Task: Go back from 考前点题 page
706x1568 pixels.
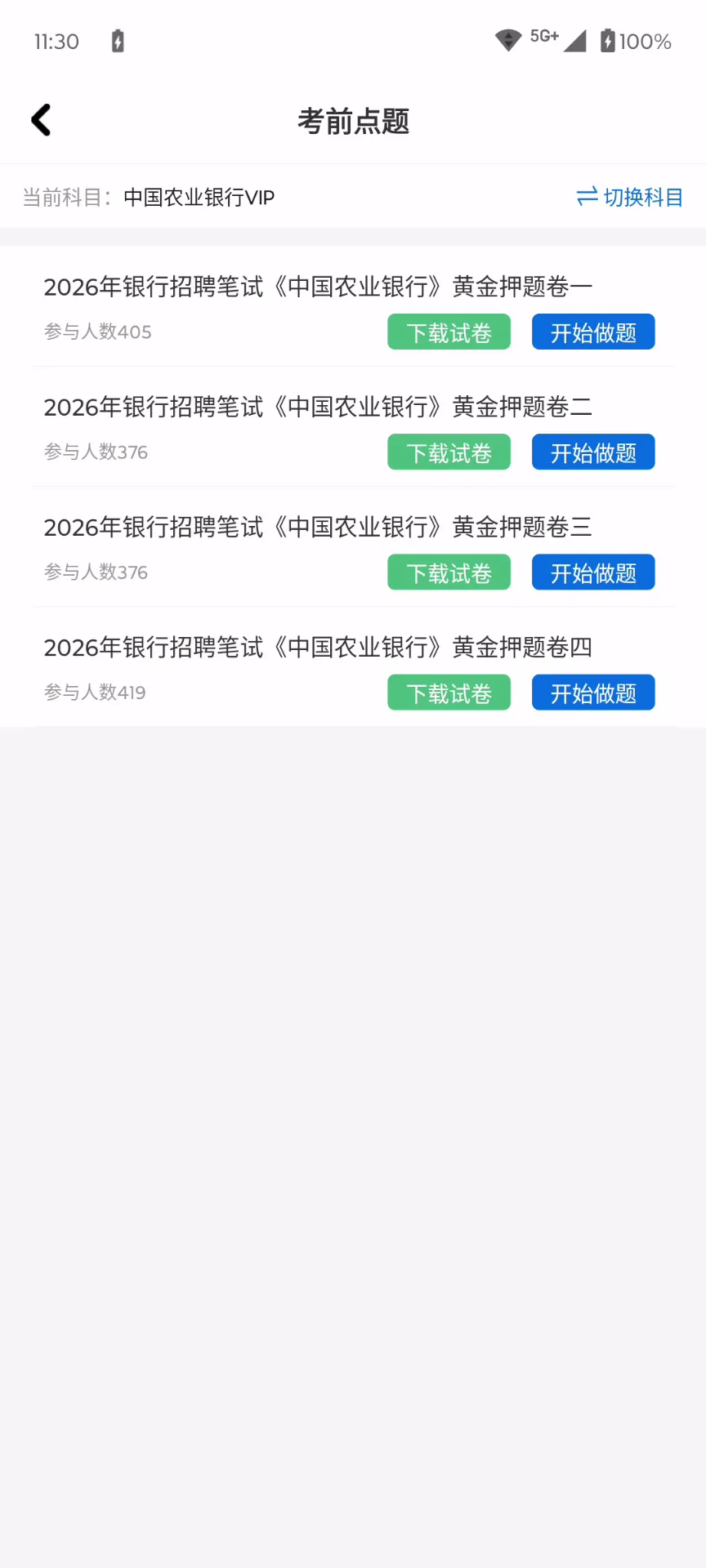Action: [41, 120]
